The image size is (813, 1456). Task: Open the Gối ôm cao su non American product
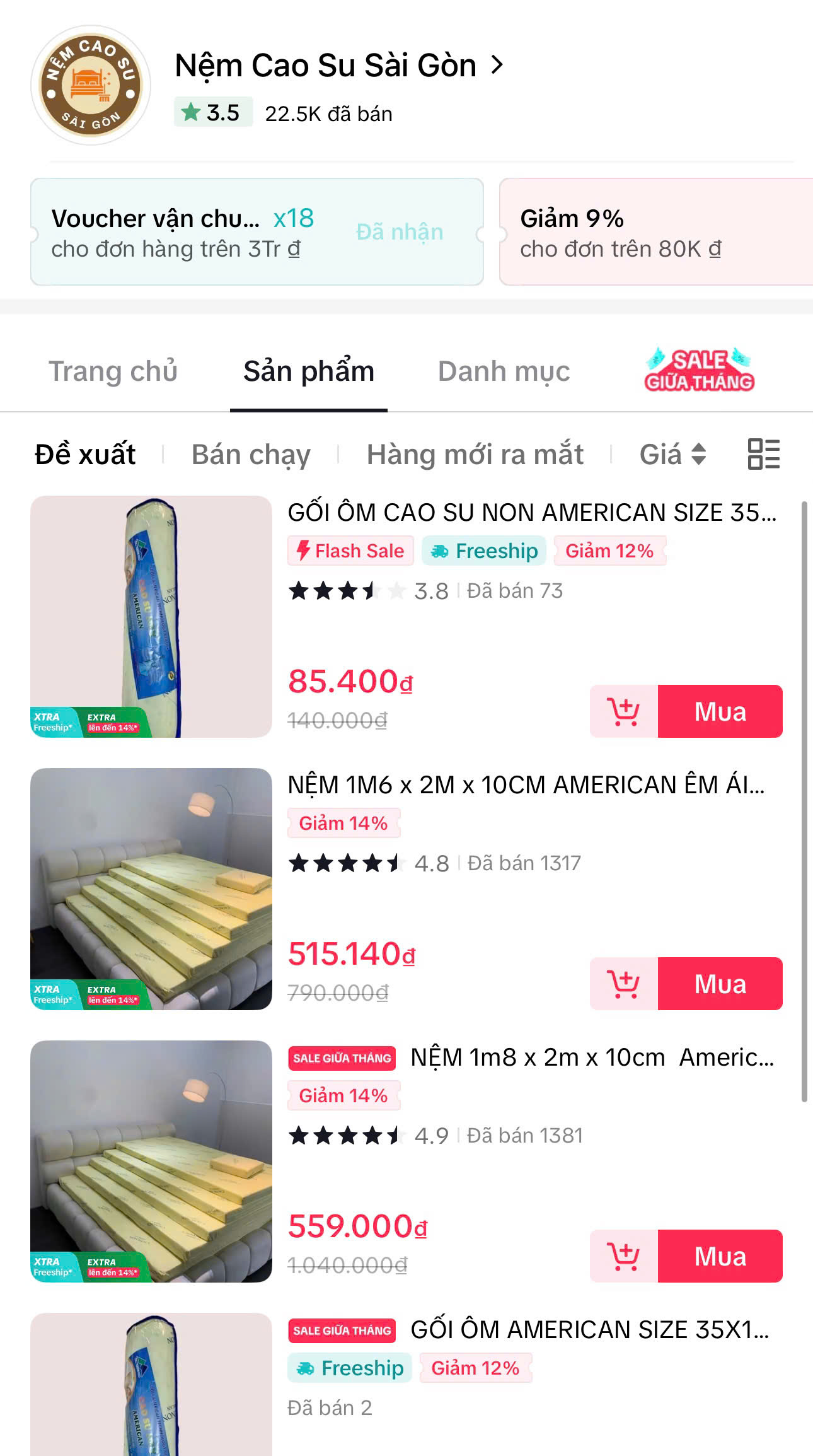coord(531,513)
